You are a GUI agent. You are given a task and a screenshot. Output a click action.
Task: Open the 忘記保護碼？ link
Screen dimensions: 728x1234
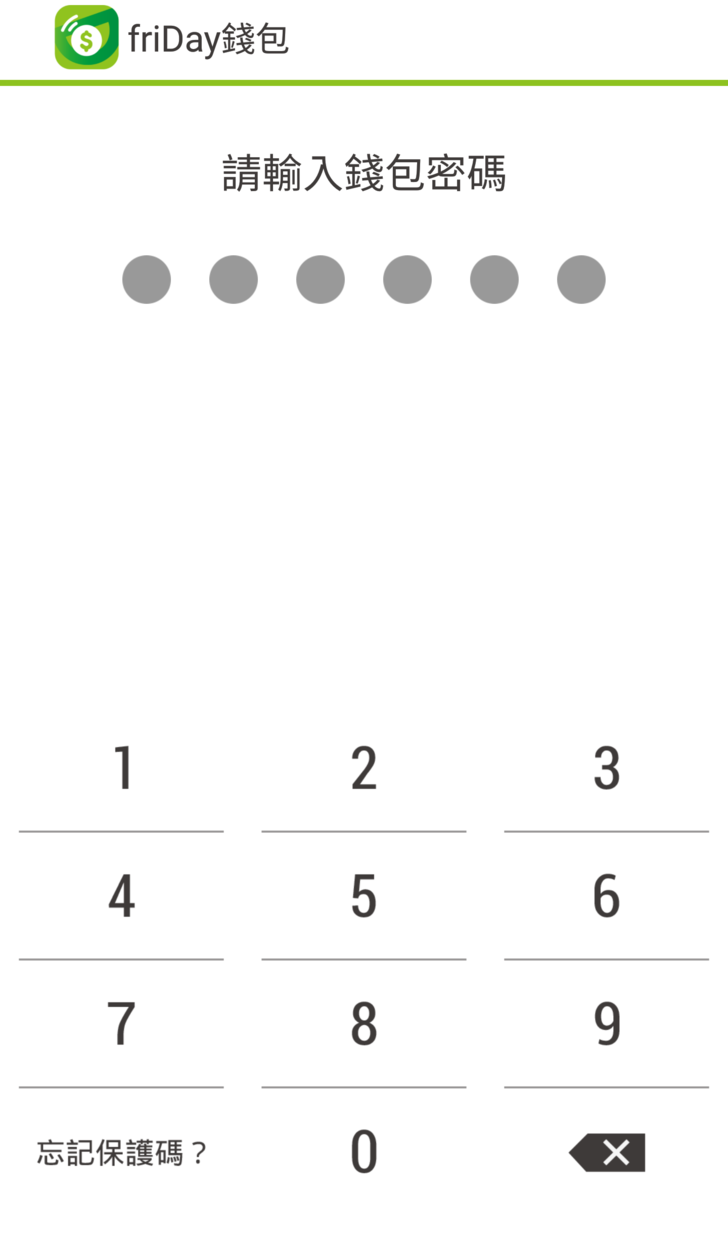pos(122,1153)
